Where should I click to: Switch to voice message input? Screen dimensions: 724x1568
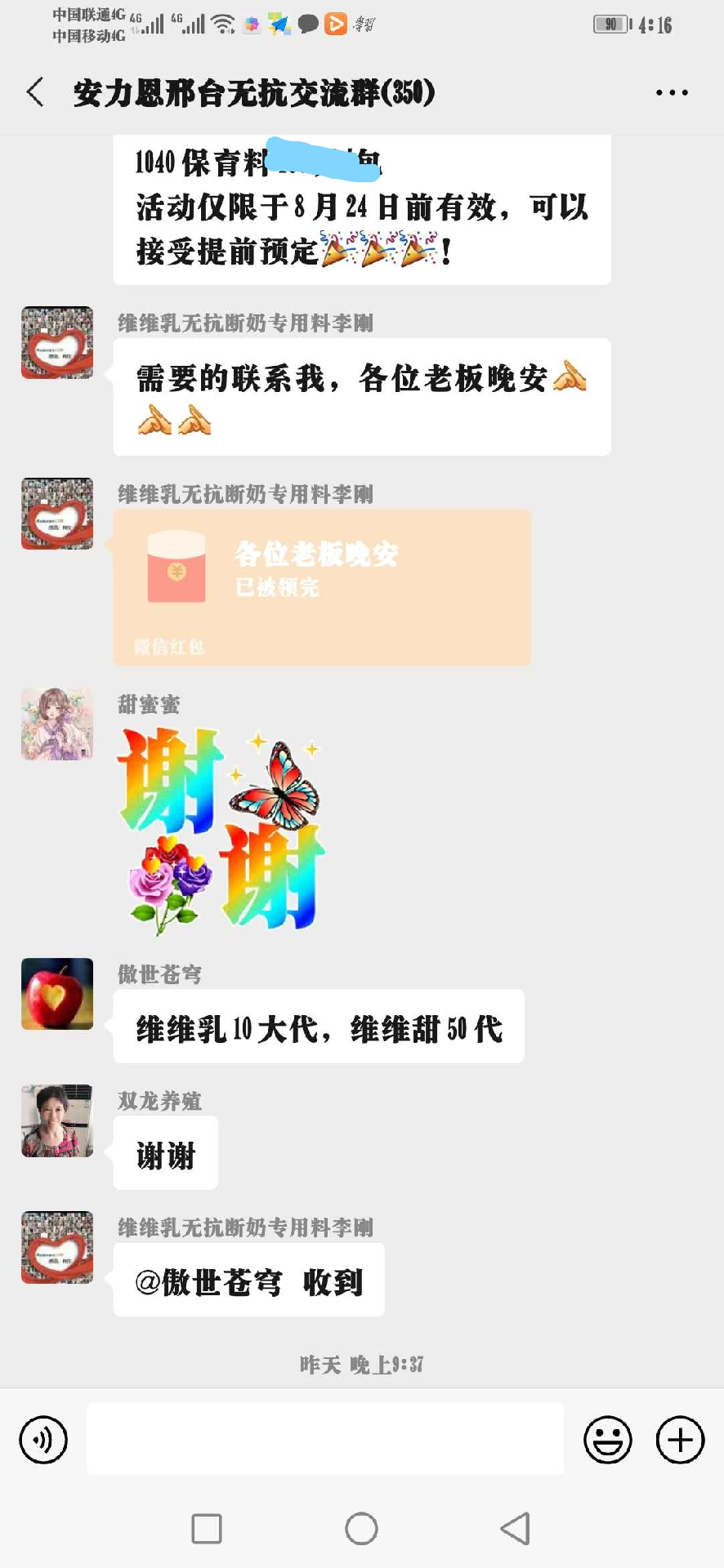43,1440
